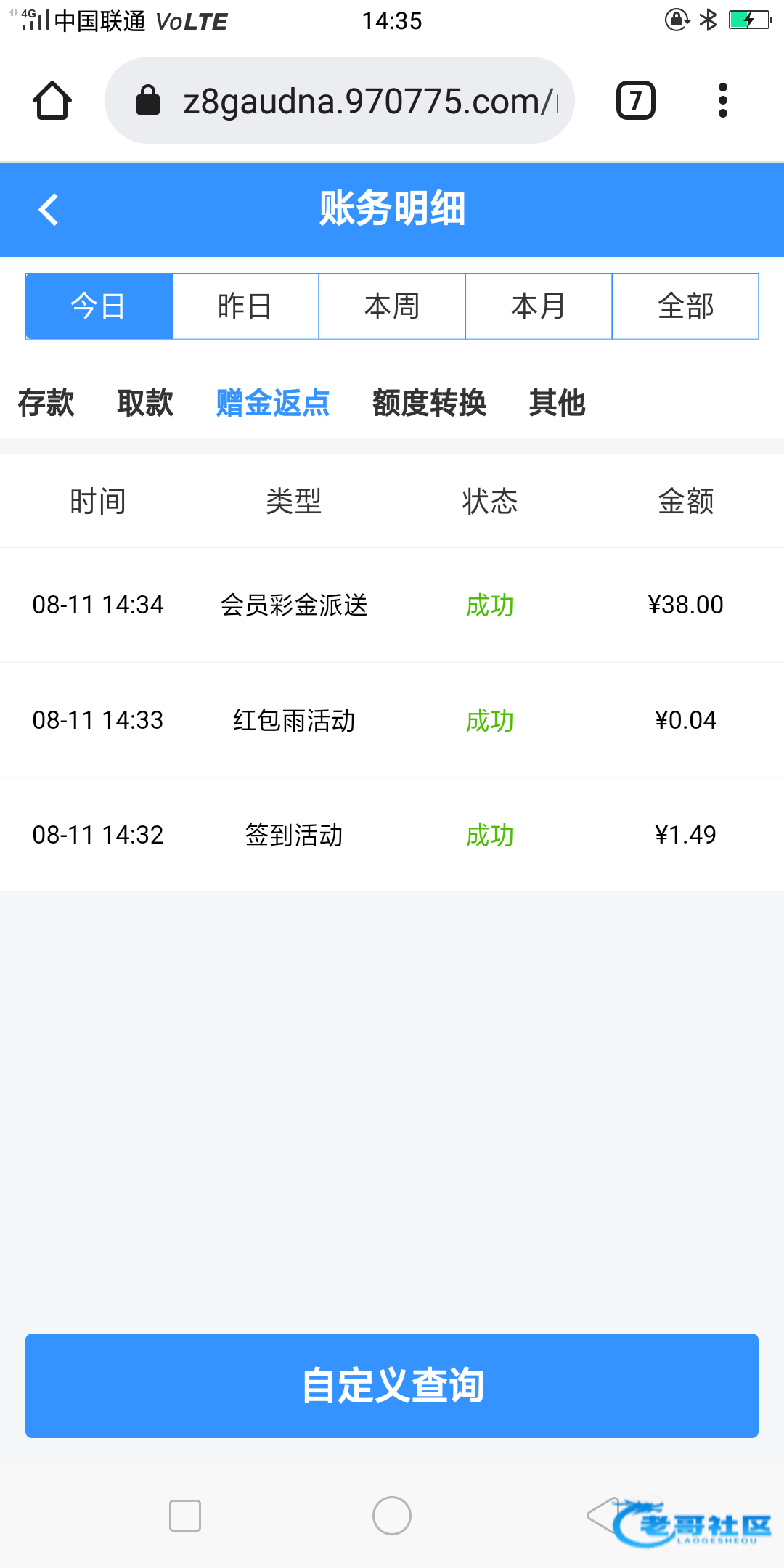Select the 赠金返点 category tab
This screenshot has width=784, height=1568.
pyautogui.click(x=273, y=403)
